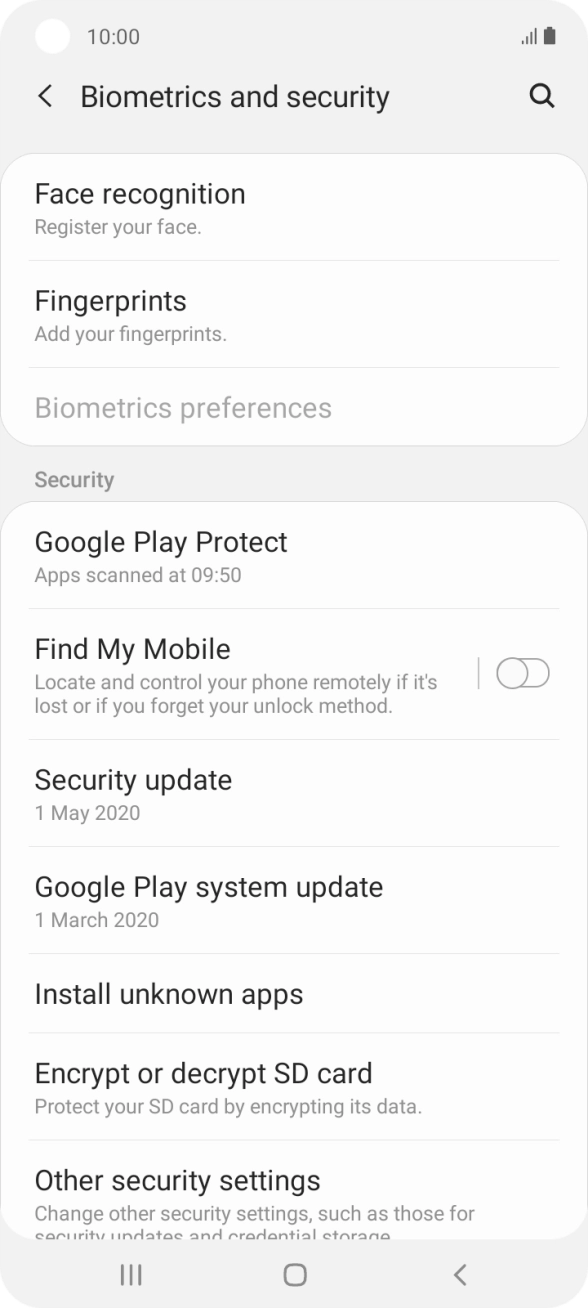Open Google Play Protect
Viewport: 588px width, 1308px height.
click(x=294, y=555)
